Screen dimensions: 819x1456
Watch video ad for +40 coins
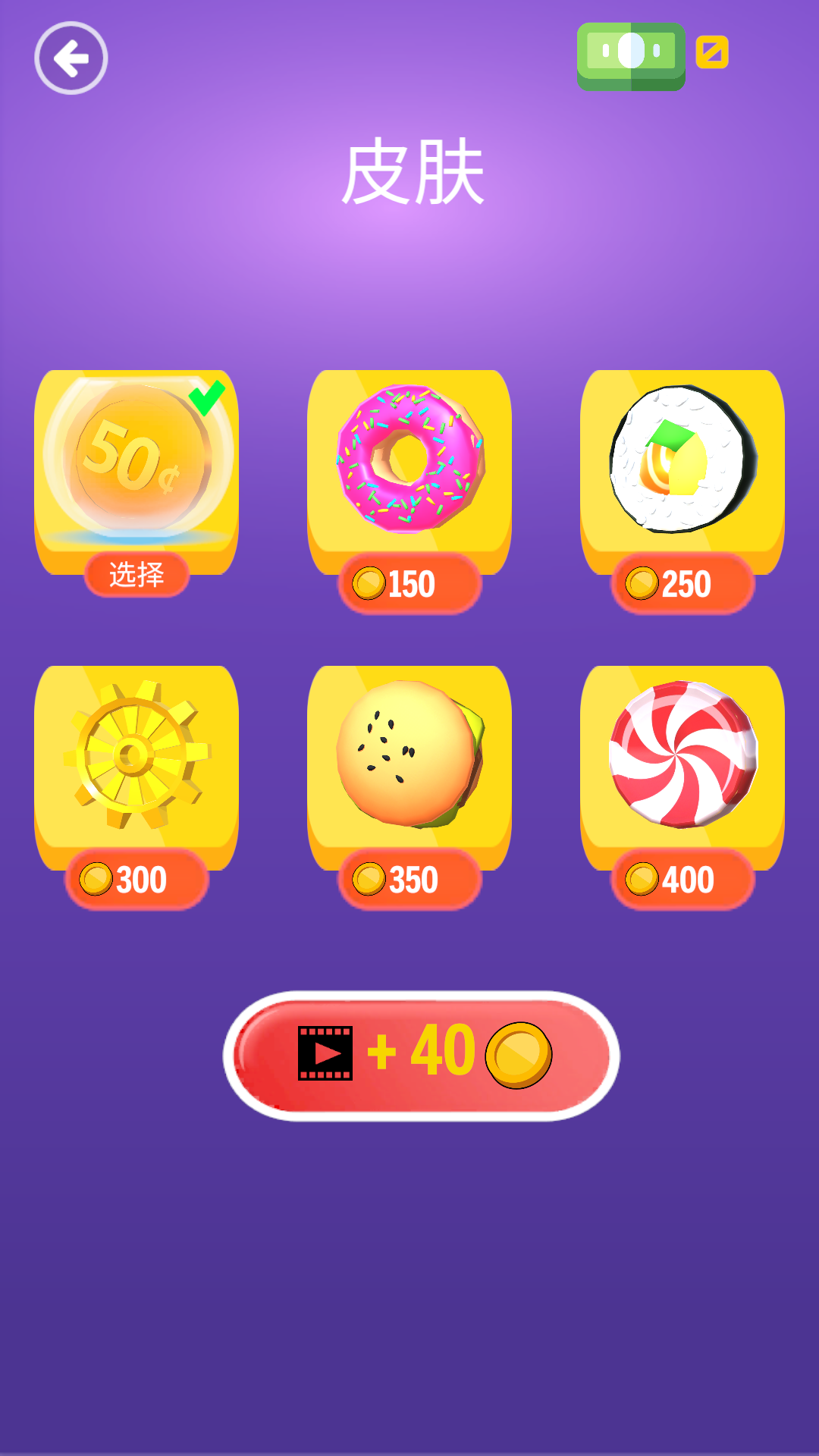point(422,1056)
